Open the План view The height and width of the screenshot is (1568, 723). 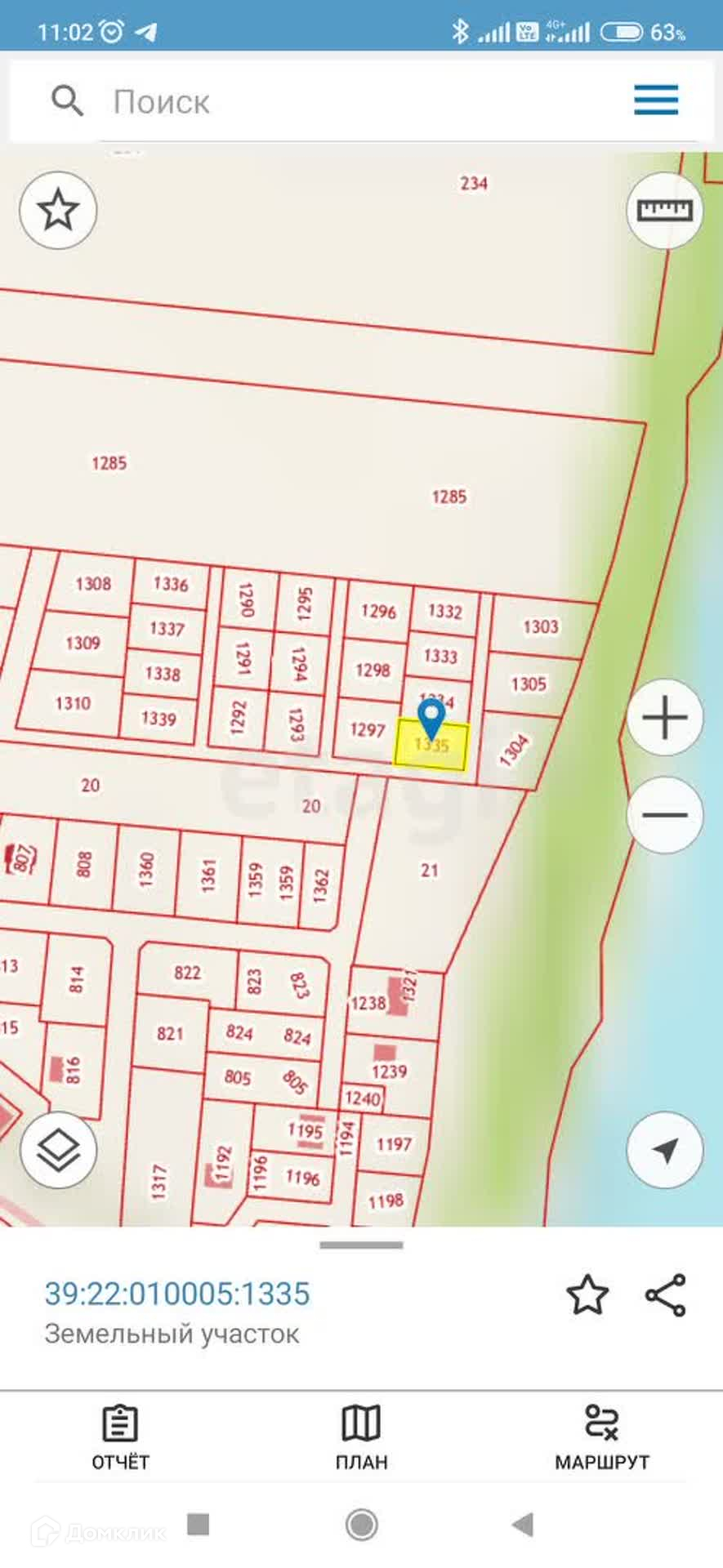[x=361, y=1437]
